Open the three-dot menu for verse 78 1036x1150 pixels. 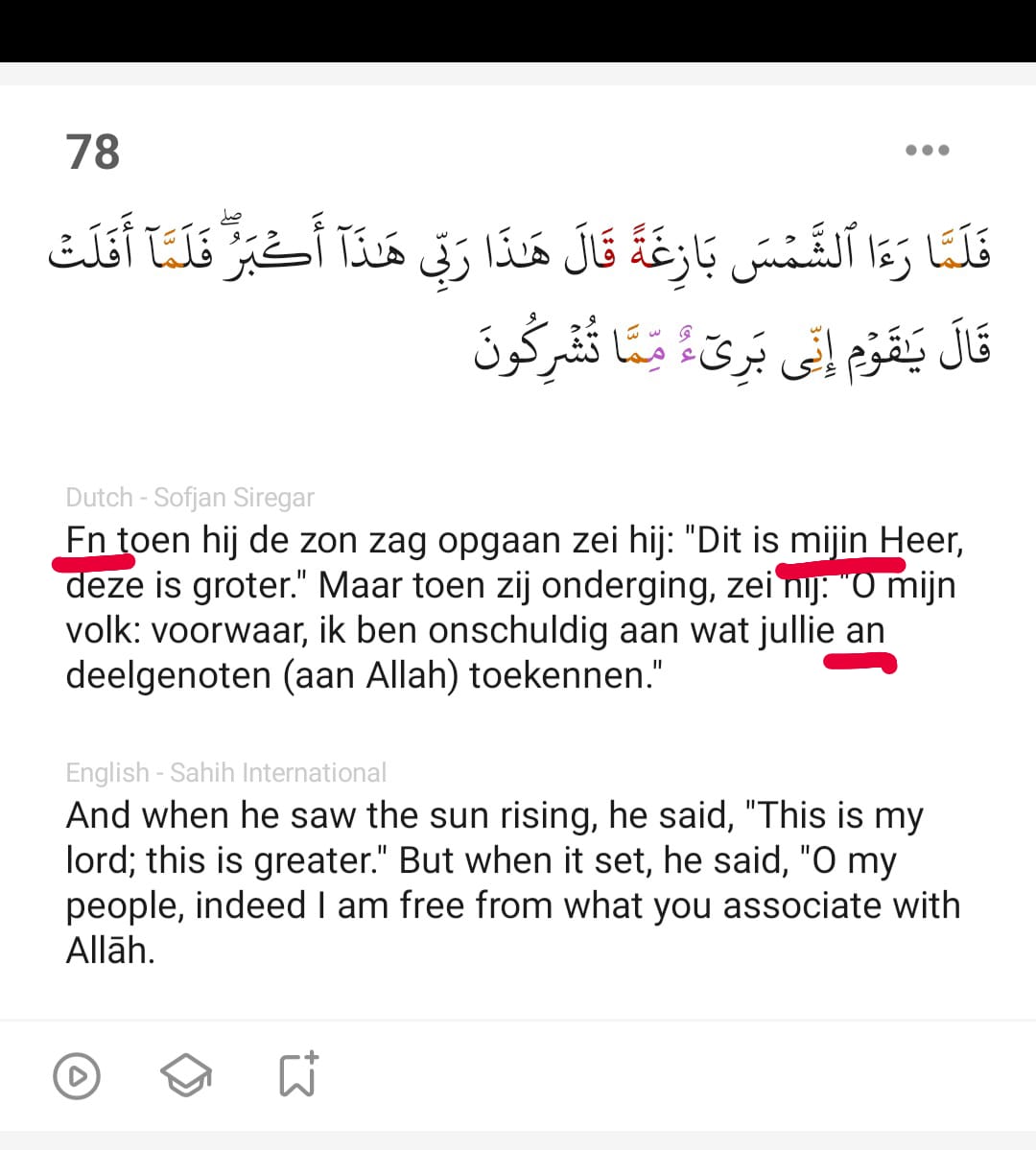tap(927, 150)
